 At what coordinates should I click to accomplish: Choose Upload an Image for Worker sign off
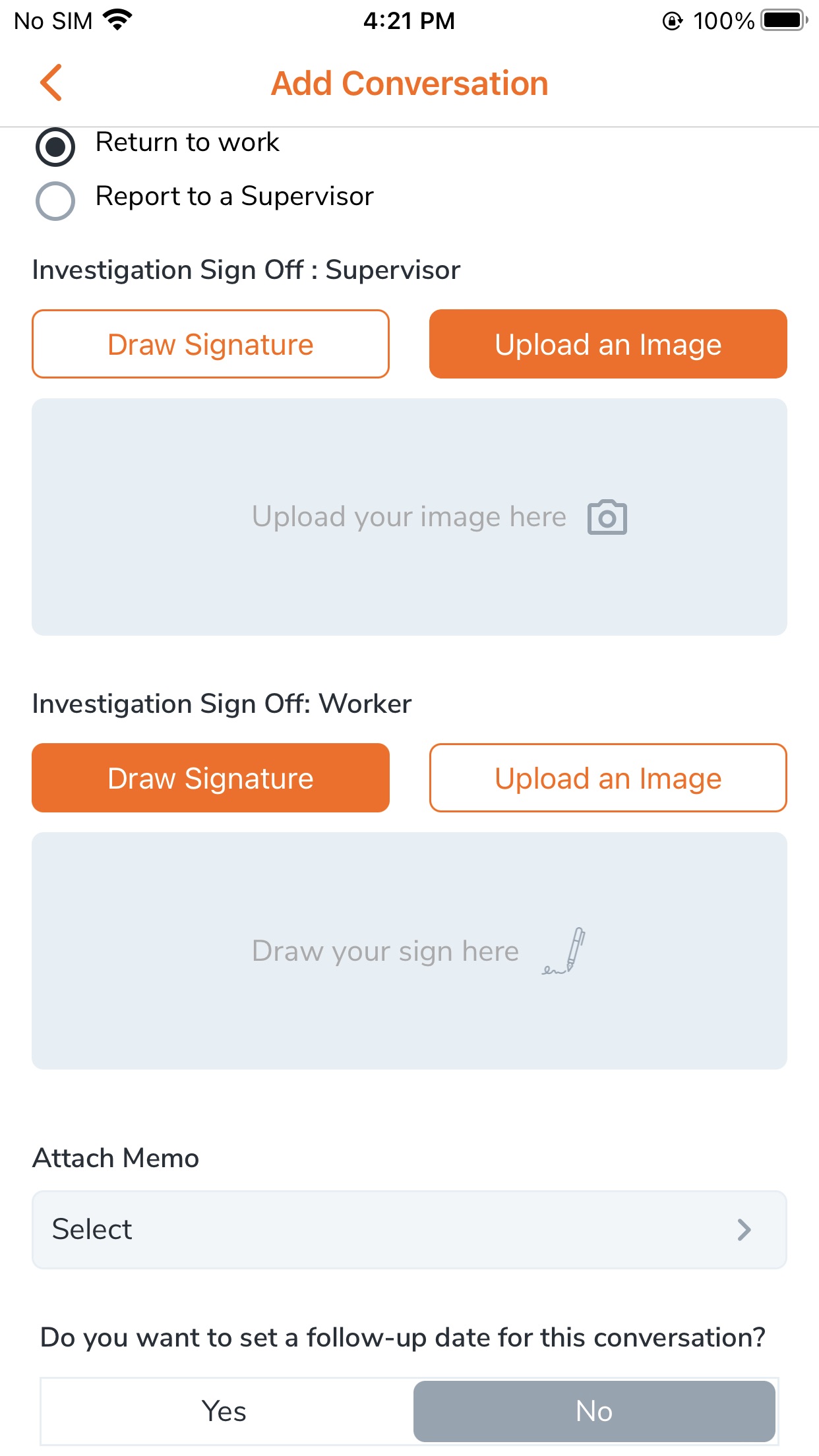608,778
